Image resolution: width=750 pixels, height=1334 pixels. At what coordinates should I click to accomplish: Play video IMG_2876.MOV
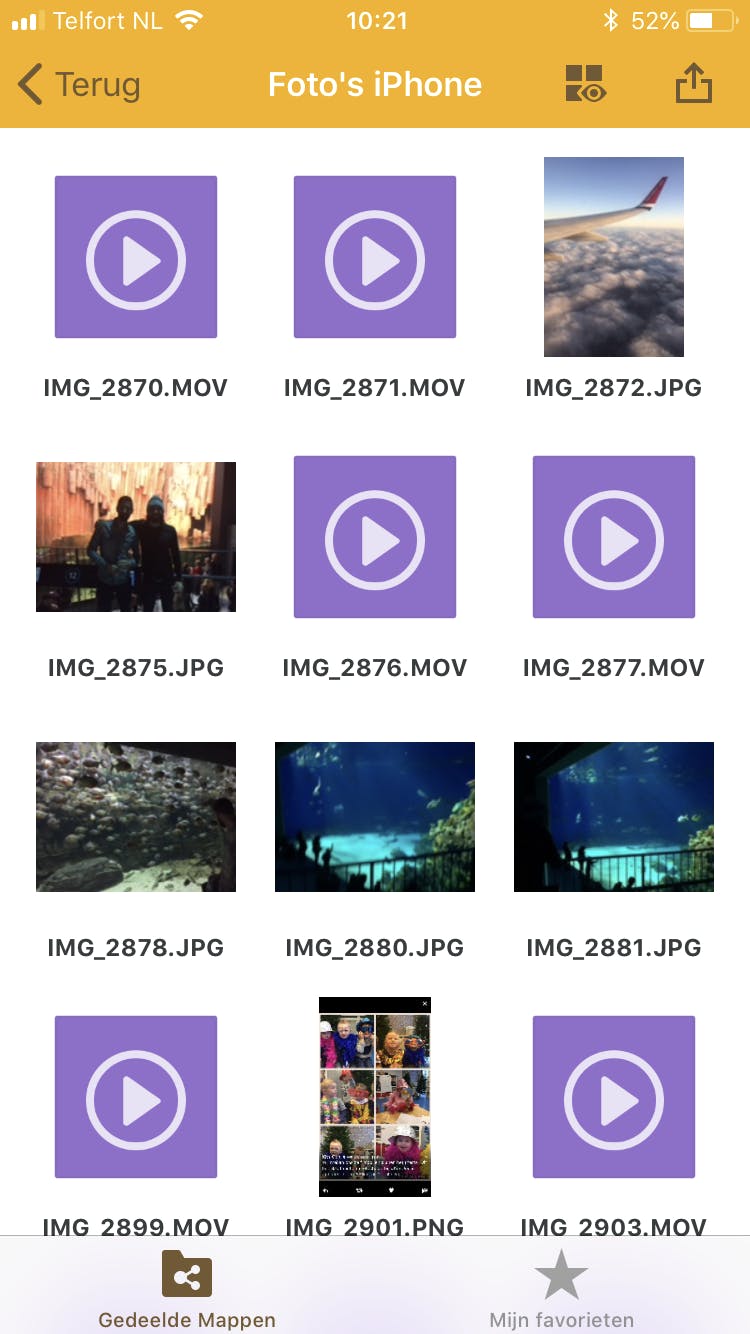click(375, 537)
